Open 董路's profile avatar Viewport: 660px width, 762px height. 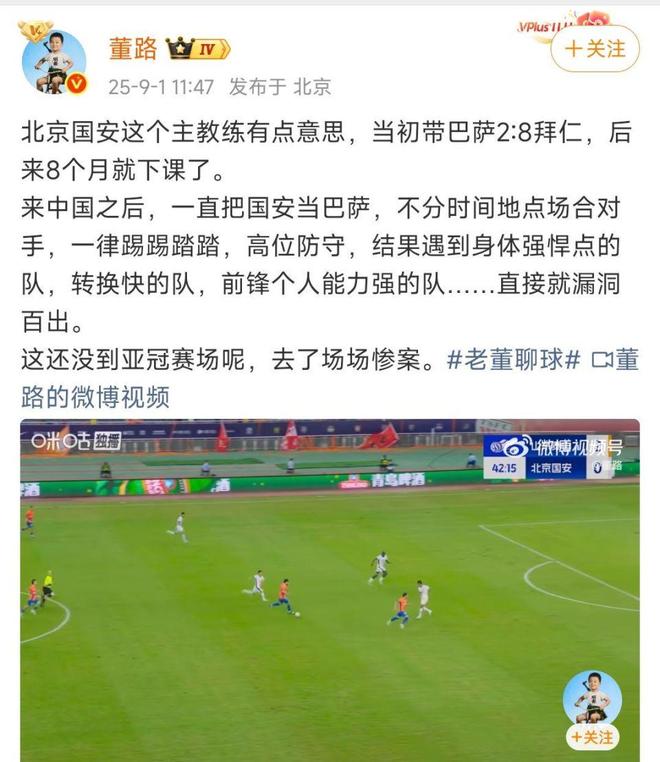(x=53, y=62)
